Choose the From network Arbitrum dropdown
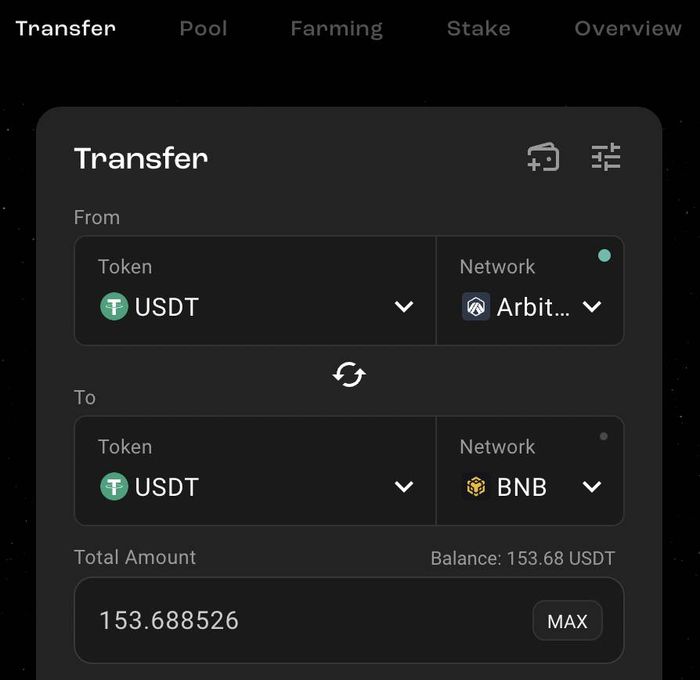Screen dimensions: 700x680 pyautogui.click(x=530, y=291)
